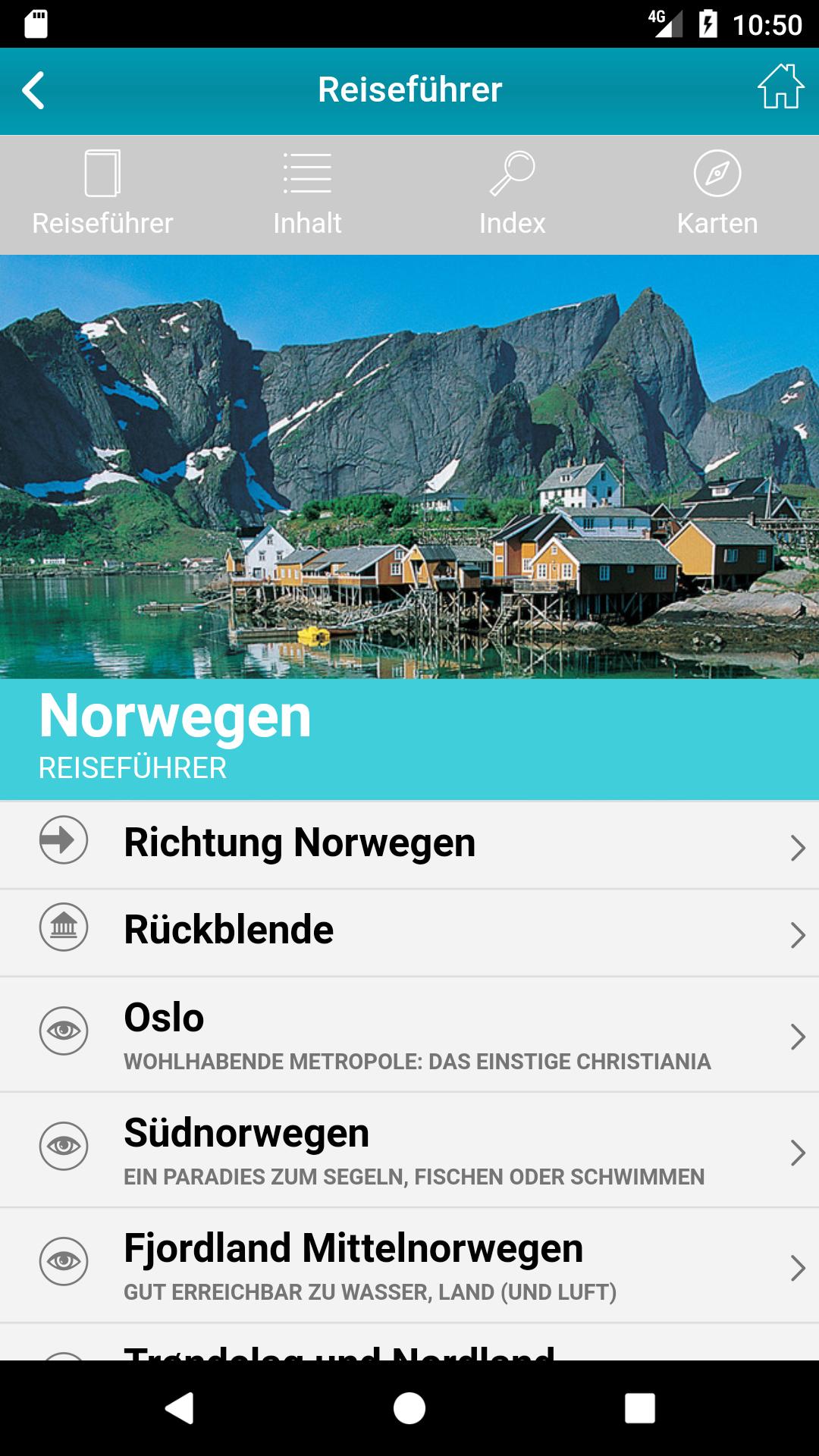Open the Index search tab
Image resolution: width=819 pixels, height=1456 pixels.
click(512, 195)
